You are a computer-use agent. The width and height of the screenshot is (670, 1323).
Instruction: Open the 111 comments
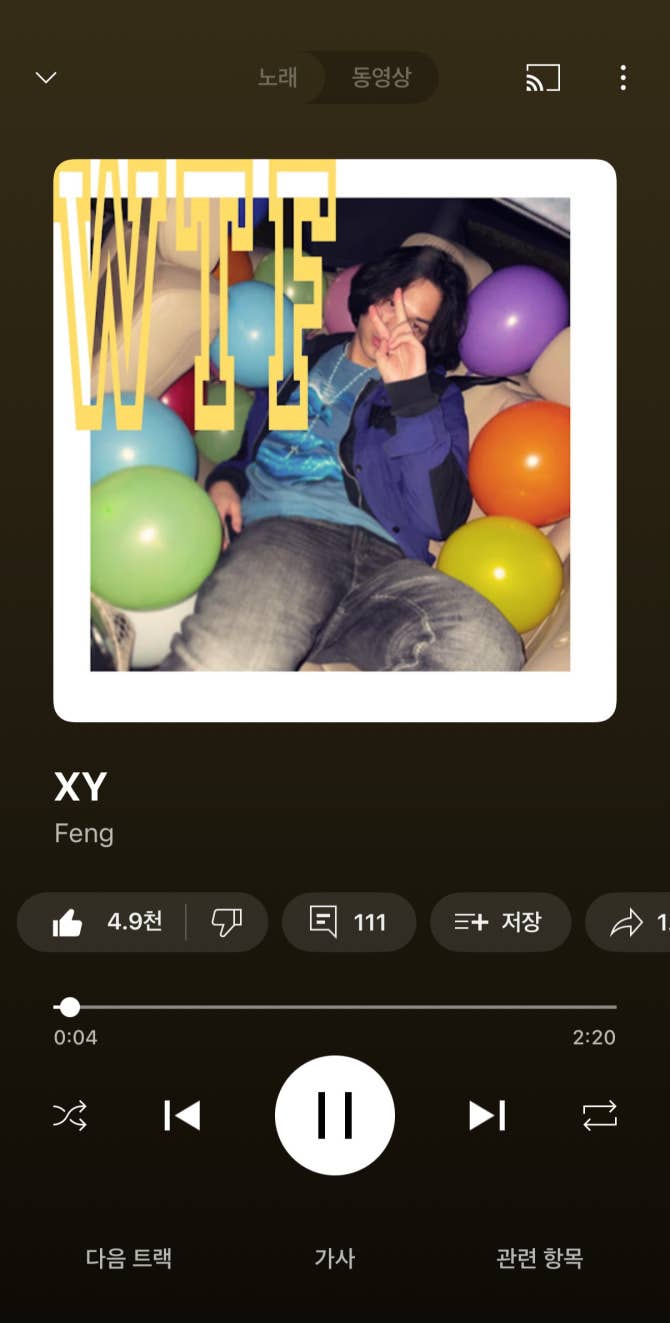(348, 922)
